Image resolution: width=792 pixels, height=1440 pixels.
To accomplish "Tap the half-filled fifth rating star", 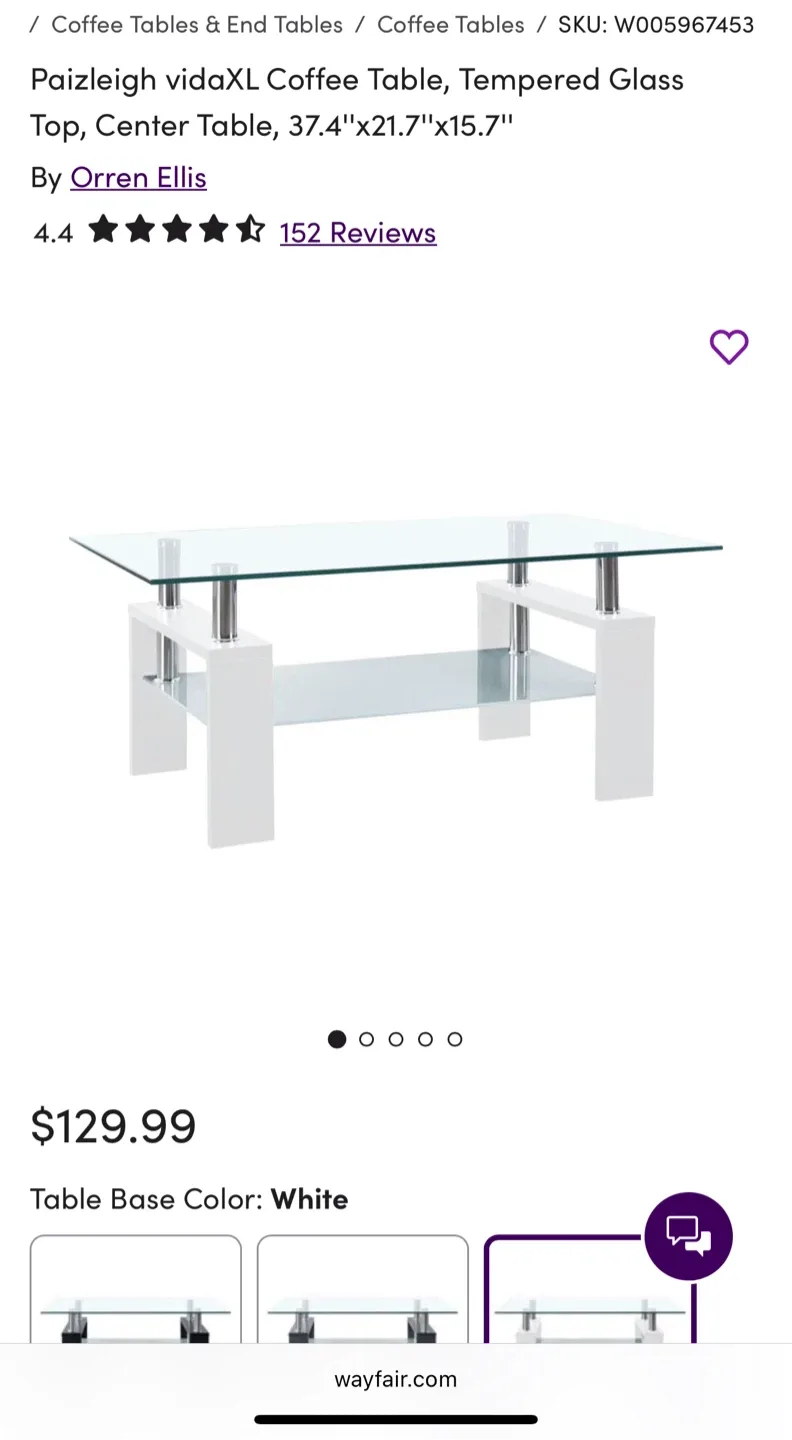I will (x=250, y=230).
